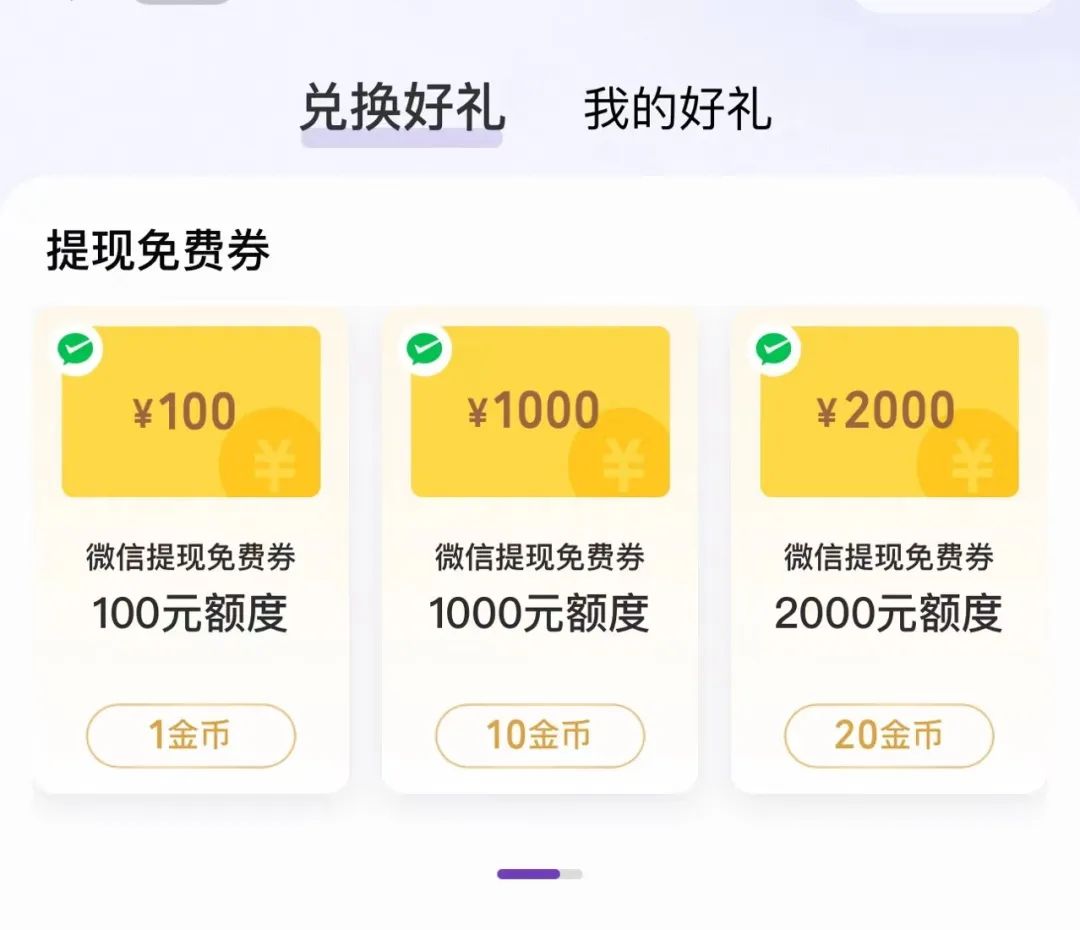The height and width of the screenshot is (930, 1080).
Task: Open the ¥1000 微信提现免费券 card
Action: pyautogui.click(x=540, y=412)
